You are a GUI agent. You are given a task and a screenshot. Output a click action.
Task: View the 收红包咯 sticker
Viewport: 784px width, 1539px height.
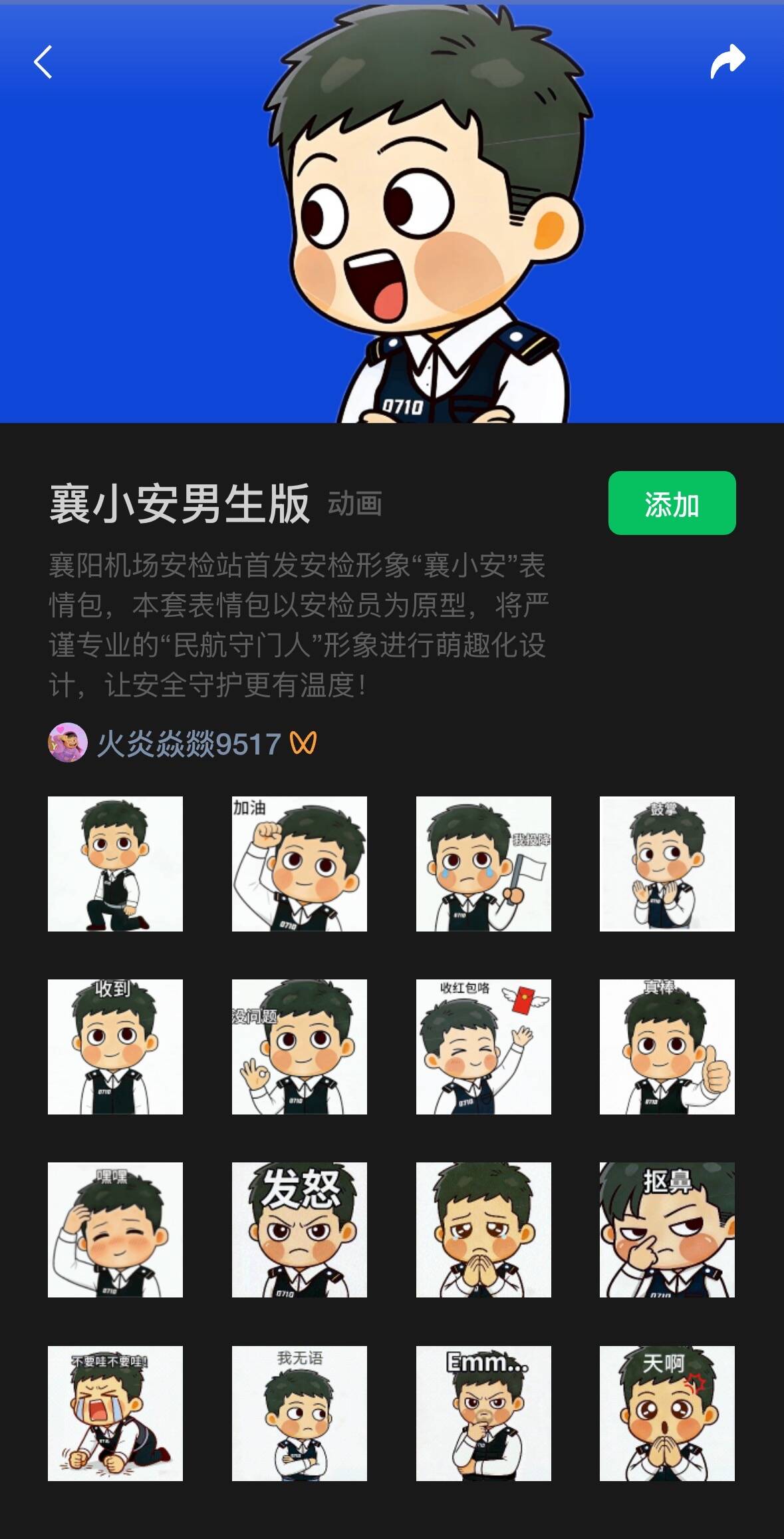point(483,1047)
